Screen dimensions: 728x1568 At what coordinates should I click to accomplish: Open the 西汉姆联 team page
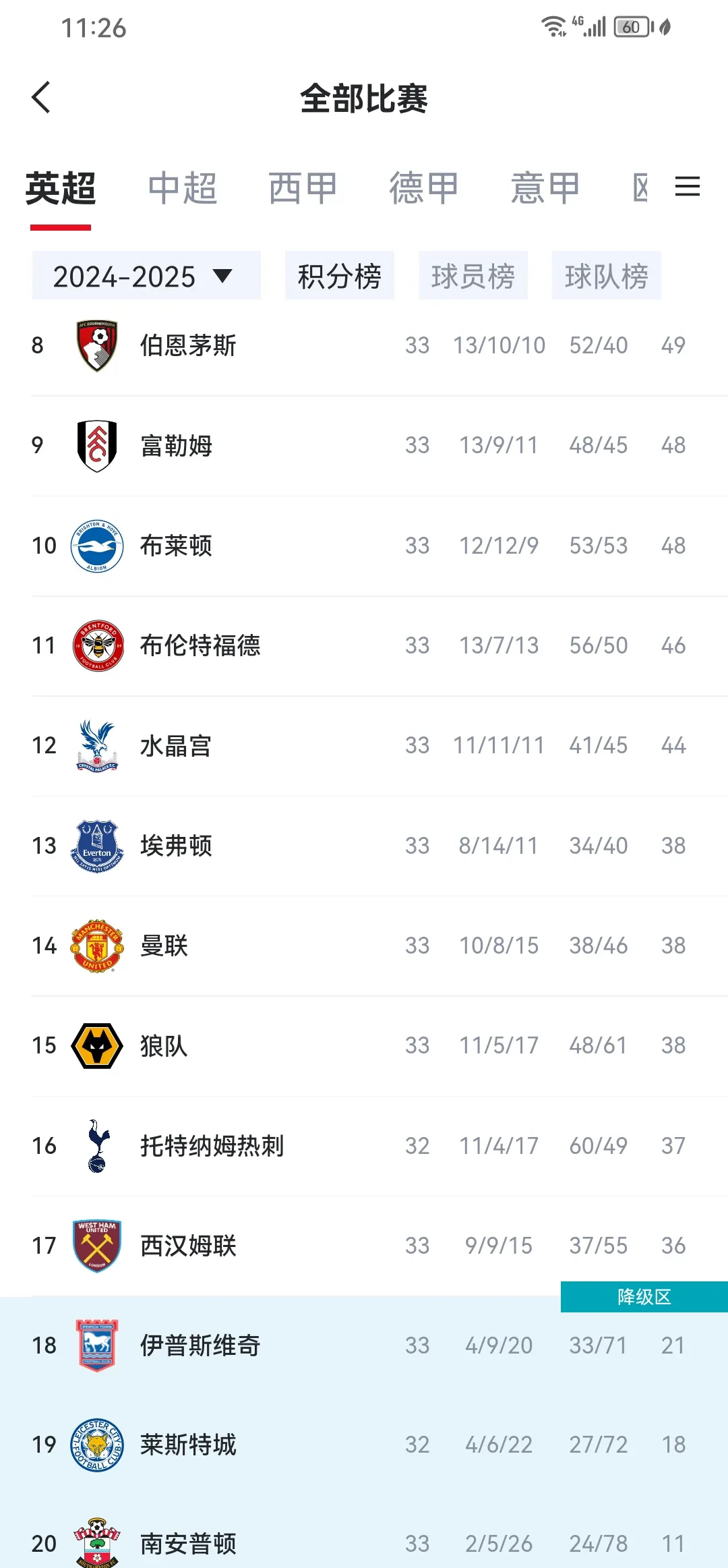tap(189, 1246)
